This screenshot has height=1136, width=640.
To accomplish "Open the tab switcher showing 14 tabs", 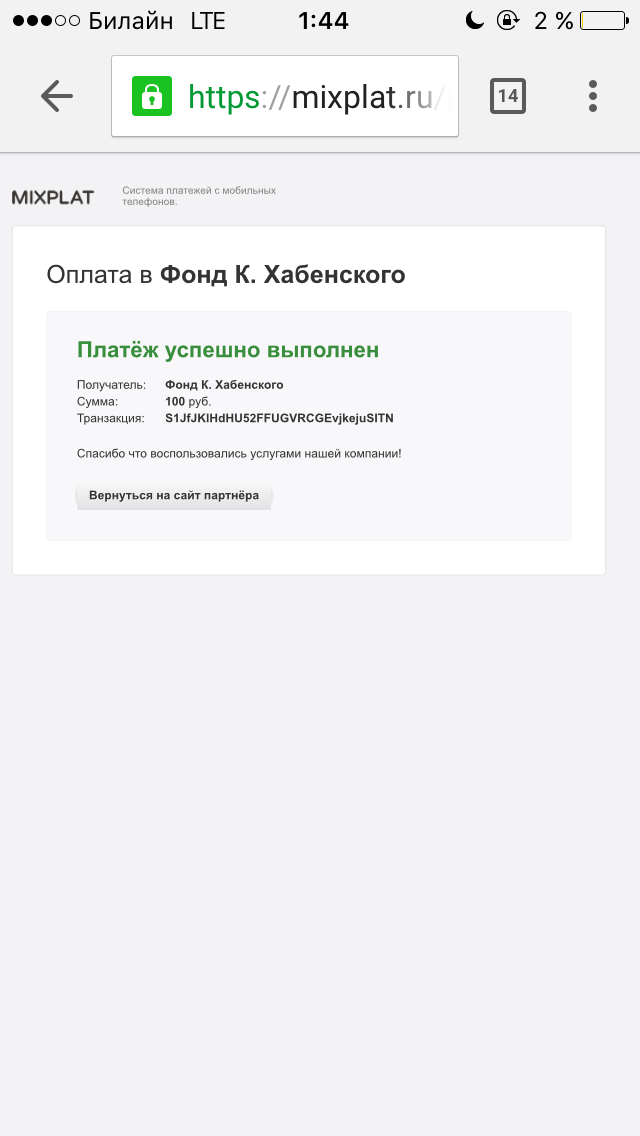I will pos(508,96).
